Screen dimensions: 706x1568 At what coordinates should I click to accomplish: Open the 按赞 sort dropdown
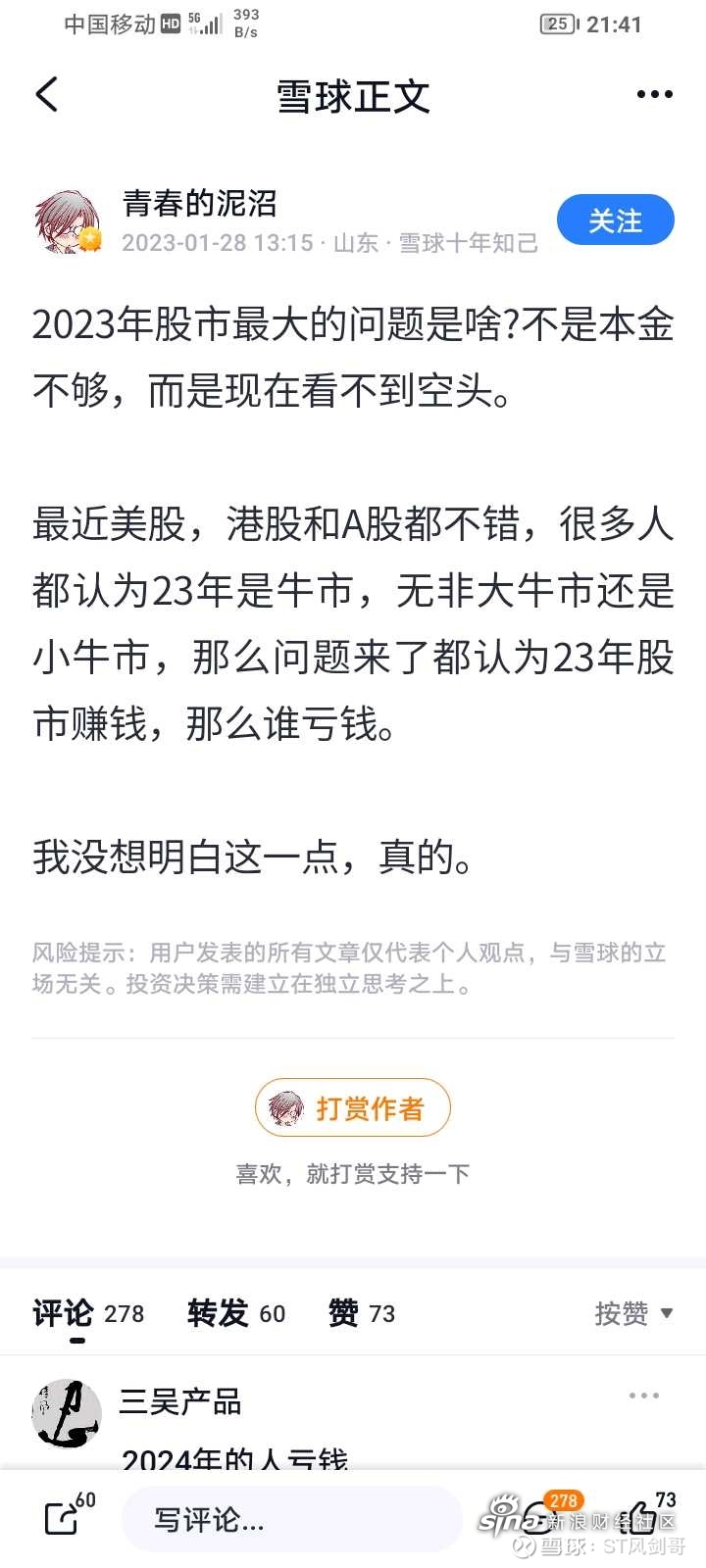pos(633,1313)
